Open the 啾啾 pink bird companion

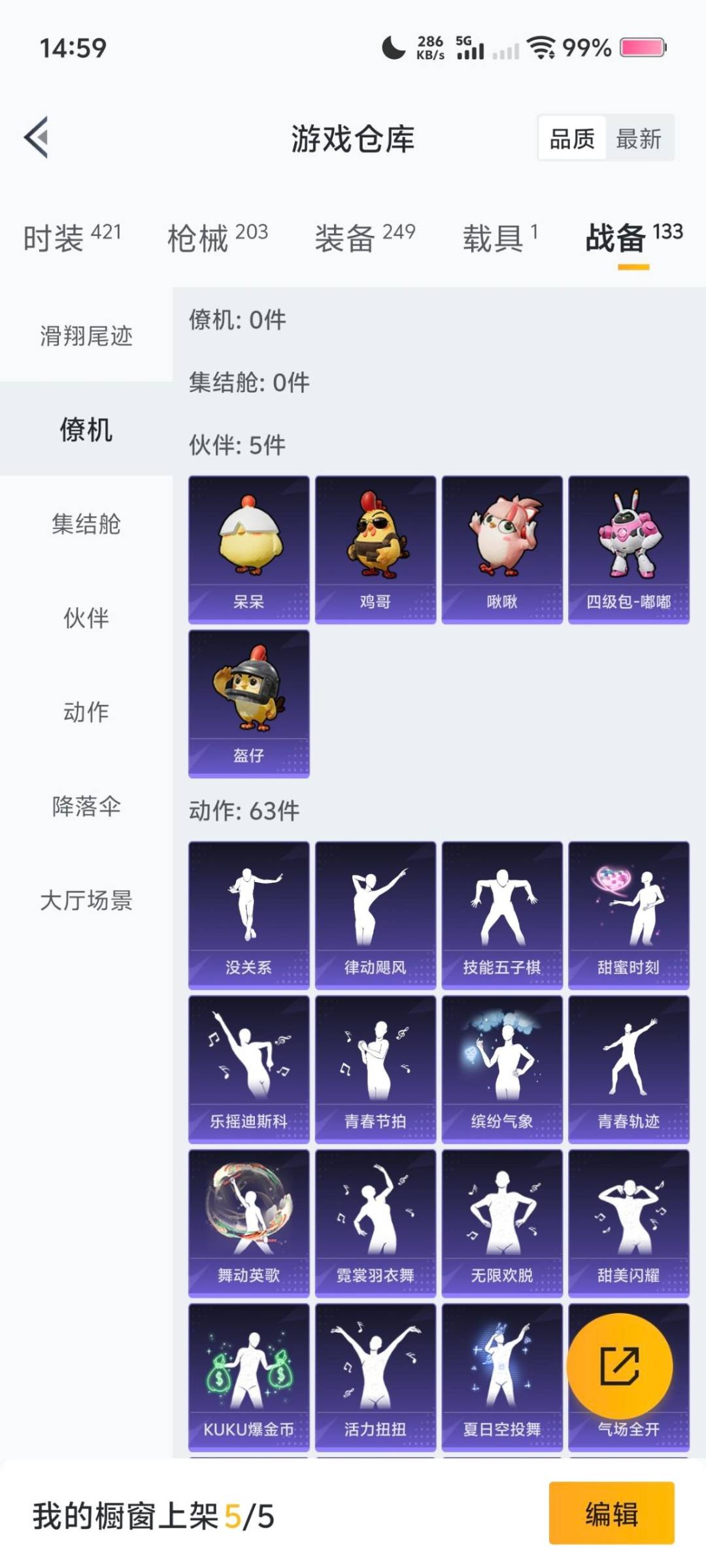pos(502,549)
